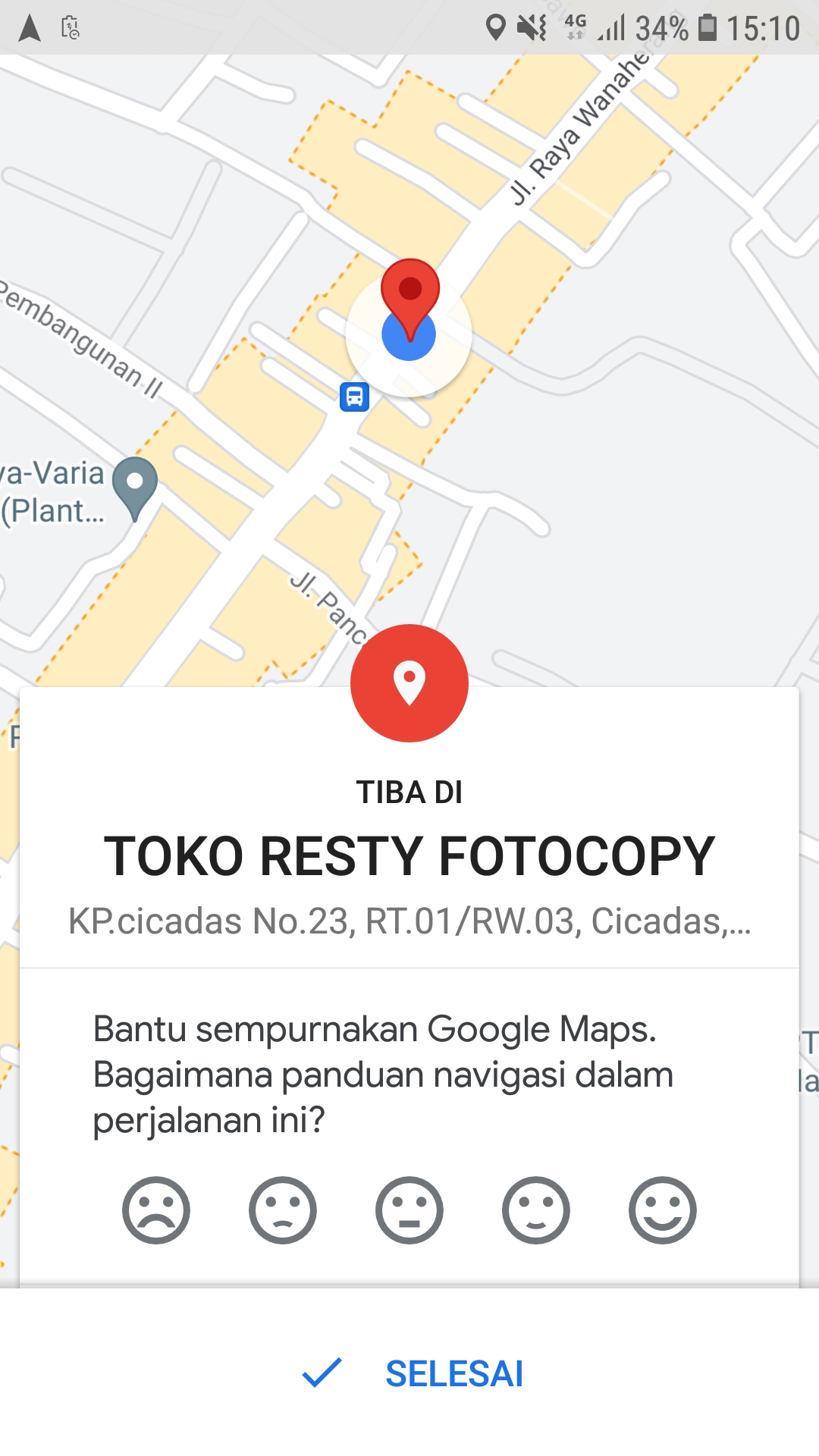Tap SELESAI to finish navigation

[x=413, y=1373]
